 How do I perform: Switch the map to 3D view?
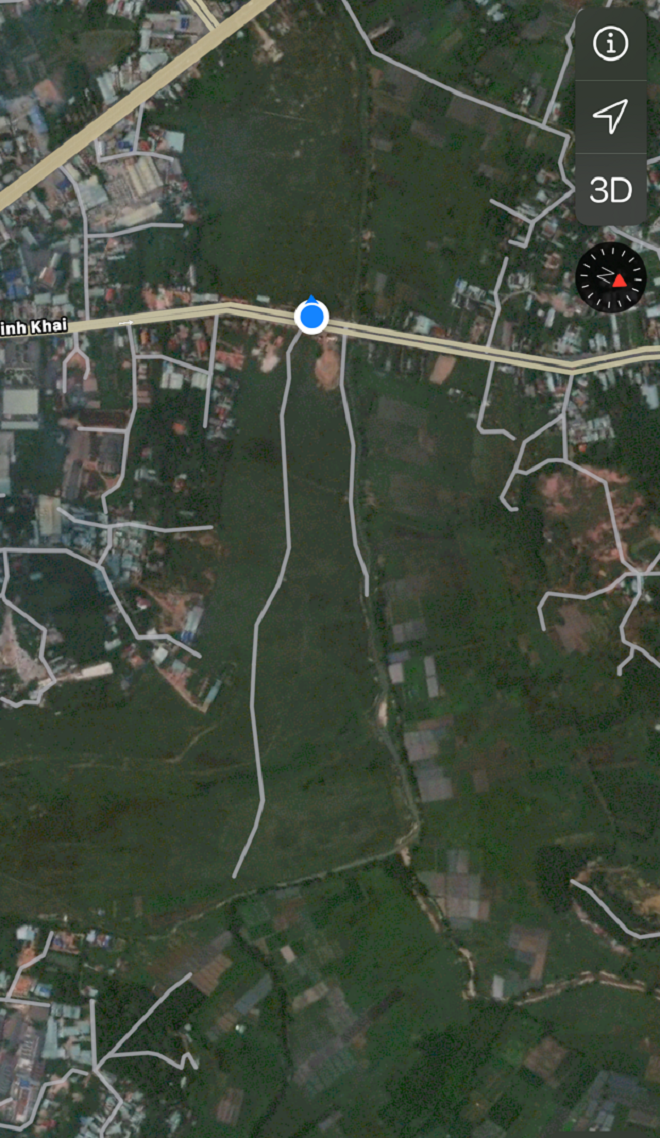click(610, 190)
